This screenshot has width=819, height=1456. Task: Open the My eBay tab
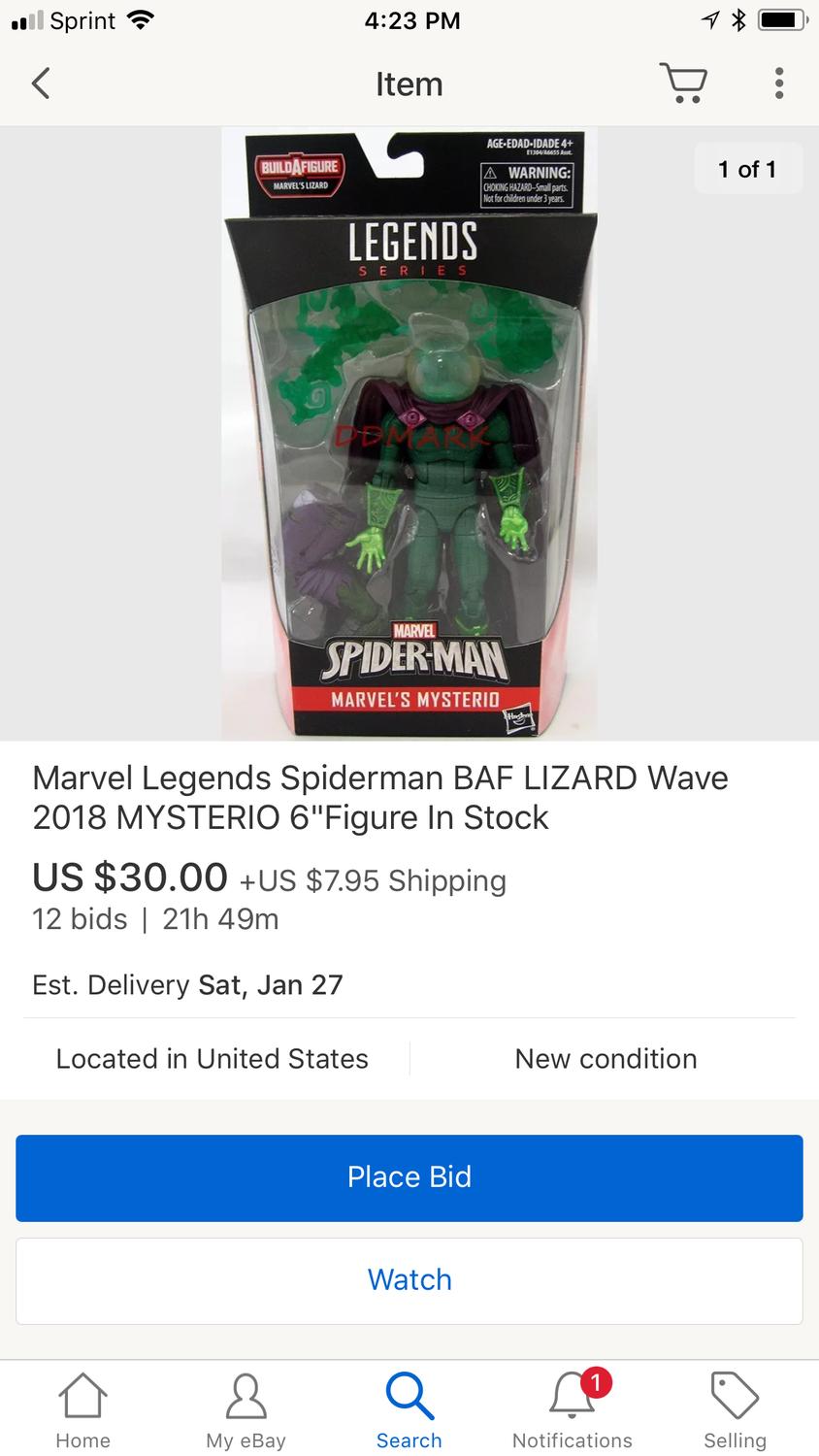pyautogui.click(x=246, y=1409)
